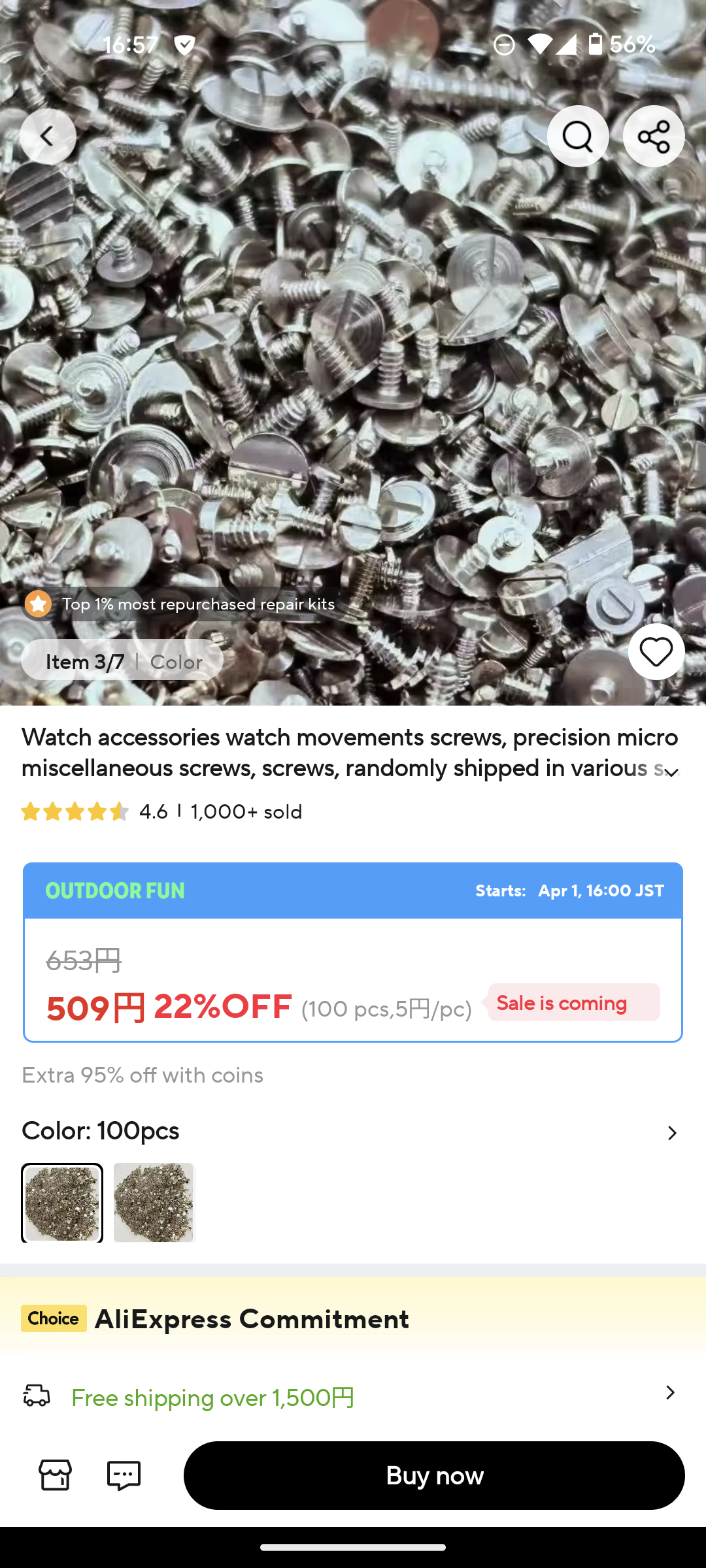
Task: Share this product
Action: (653, 137)
